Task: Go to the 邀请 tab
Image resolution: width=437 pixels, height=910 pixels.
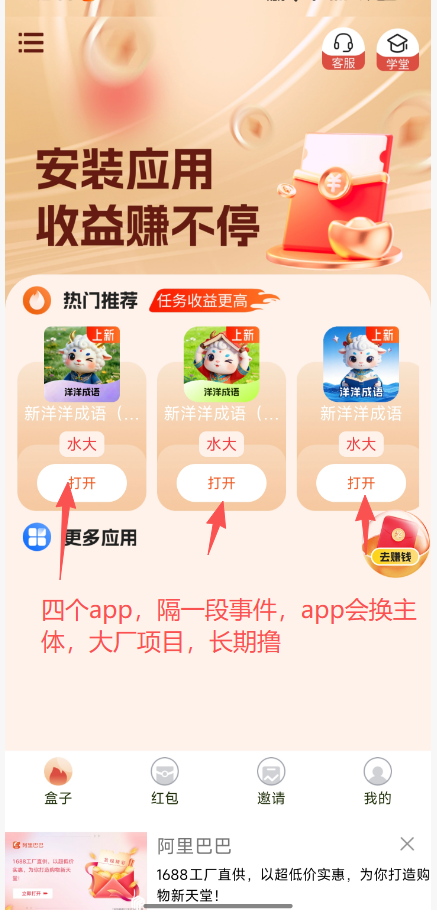Action: tap(271, 781)
